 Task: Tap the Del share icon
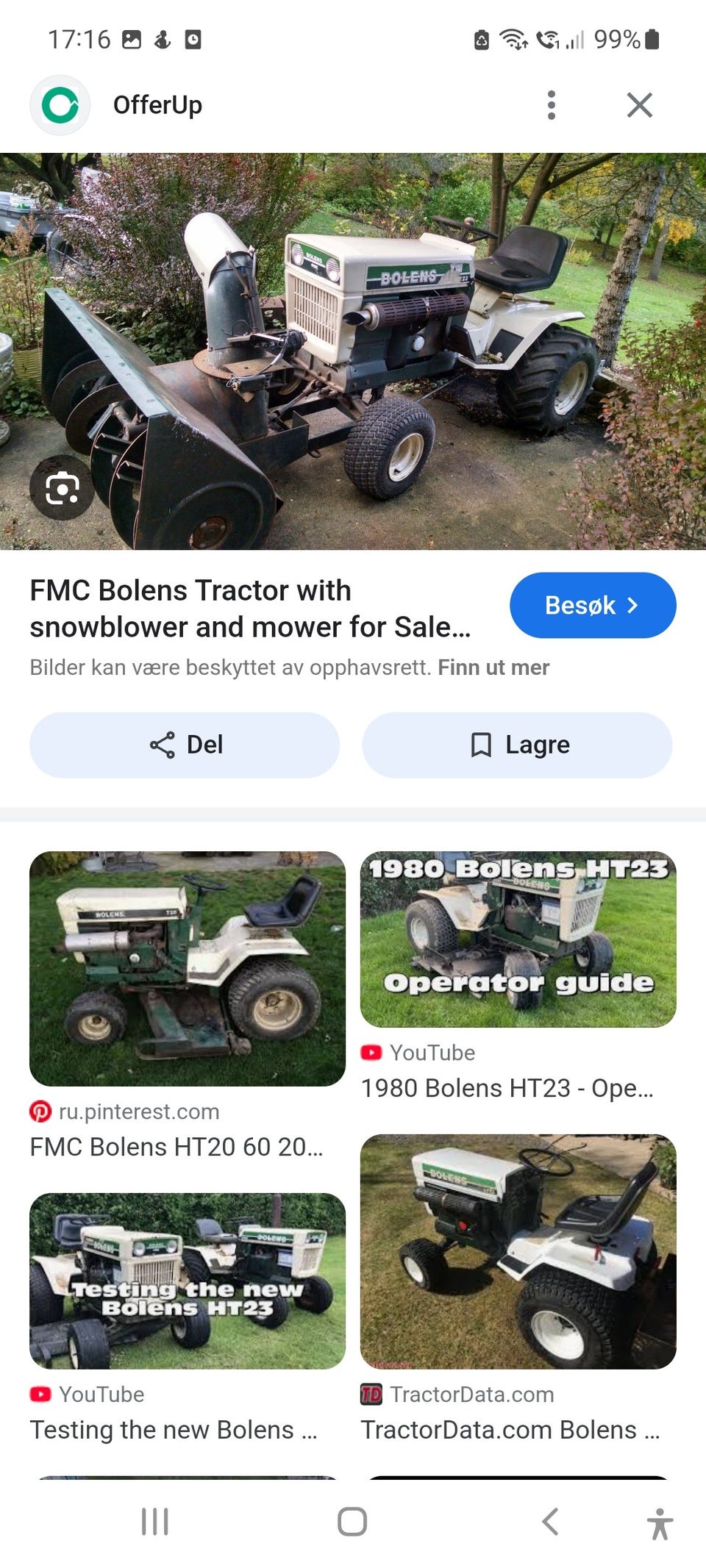[x=163, y=745]
